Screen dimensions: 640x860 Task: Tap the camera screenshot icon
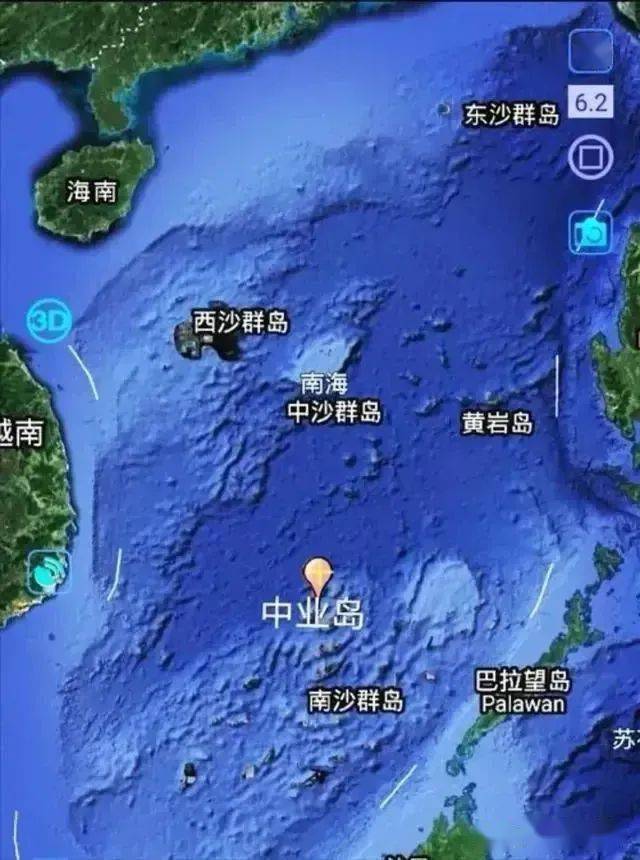tap(590, 231)
